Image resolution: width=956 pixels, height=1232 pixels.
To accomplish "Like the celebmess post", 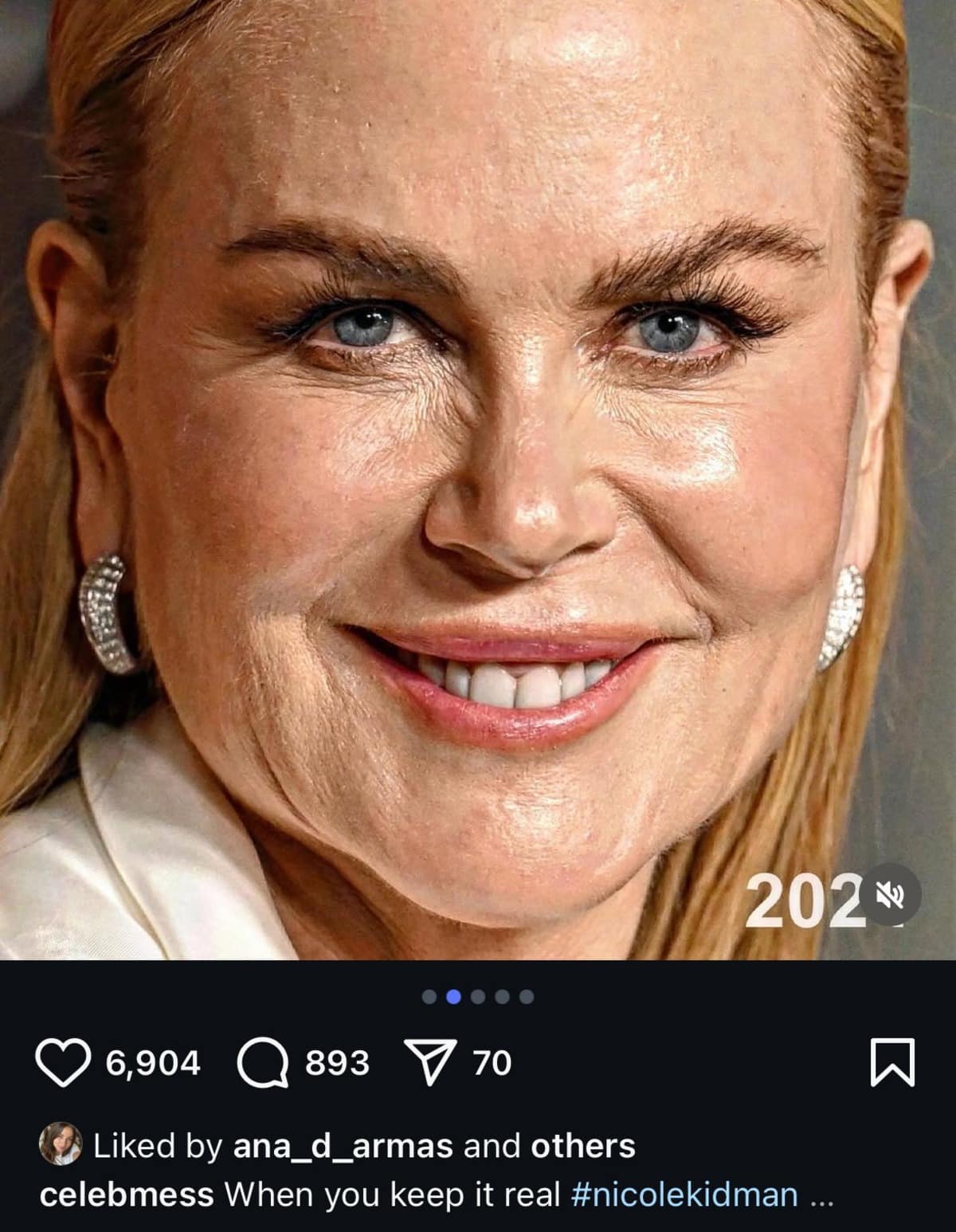I will tap(62, 1063).
